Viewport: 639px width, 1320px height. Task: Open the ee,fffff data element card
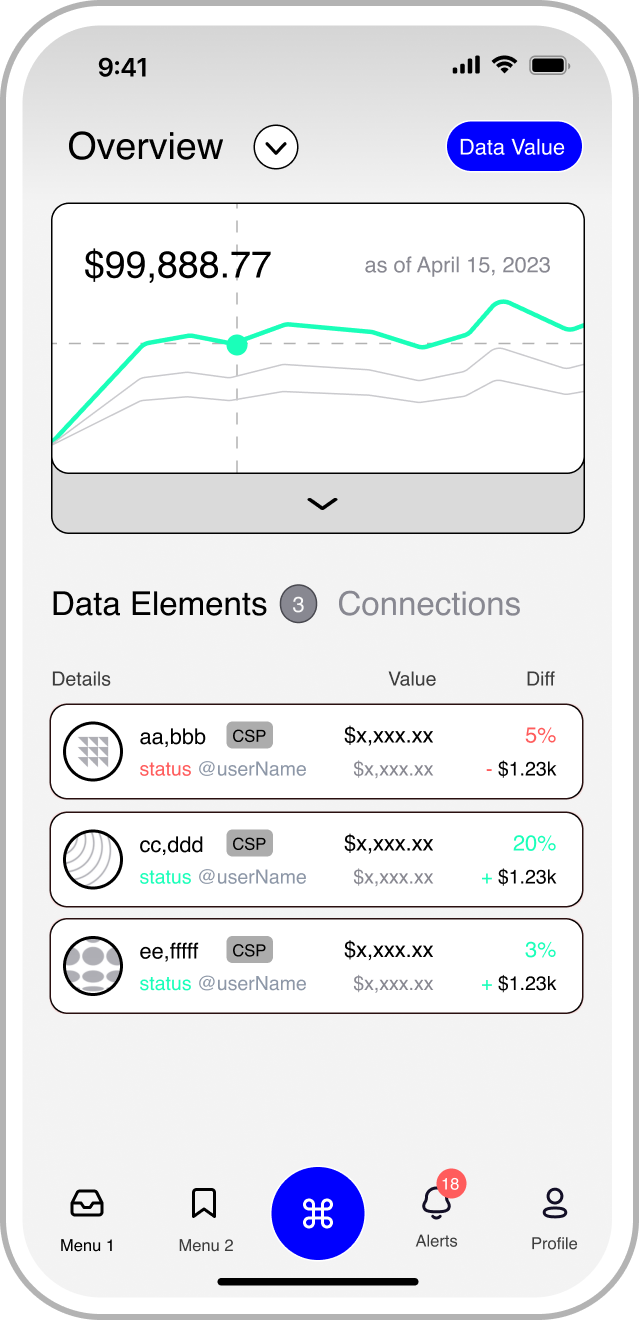(316, 966)
